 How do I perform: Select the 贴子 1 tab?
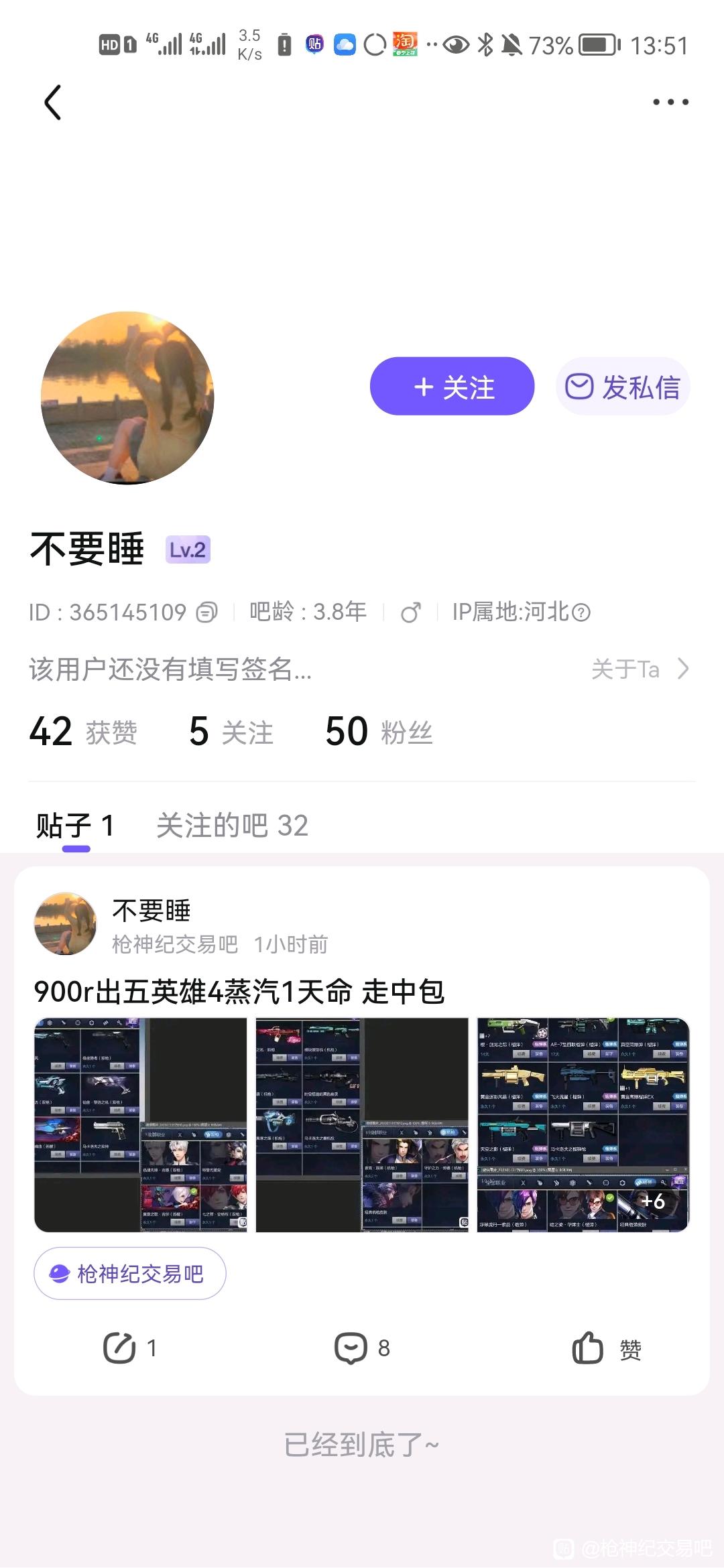(x=75, y=826)
